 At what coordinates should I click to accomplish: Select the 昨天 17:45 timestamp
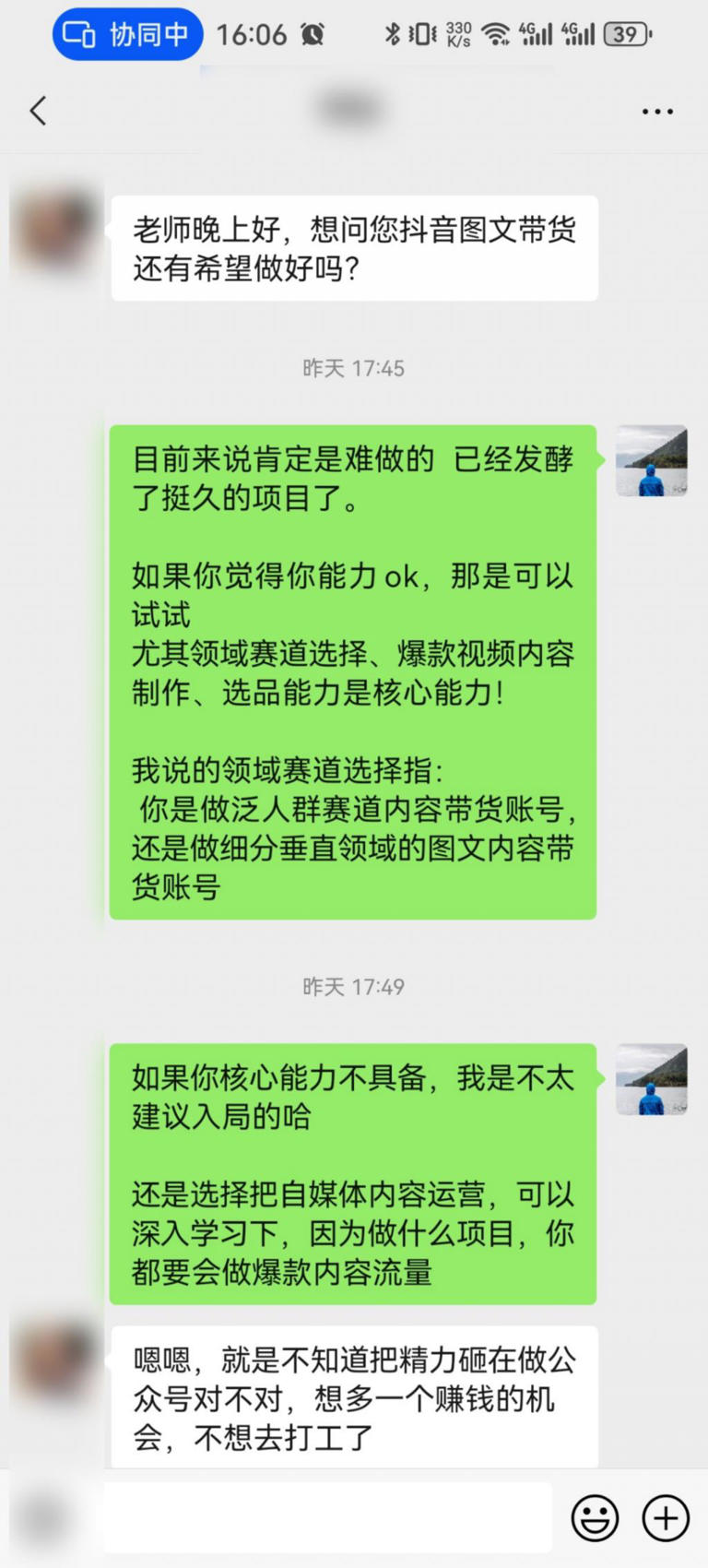point(354,367)
